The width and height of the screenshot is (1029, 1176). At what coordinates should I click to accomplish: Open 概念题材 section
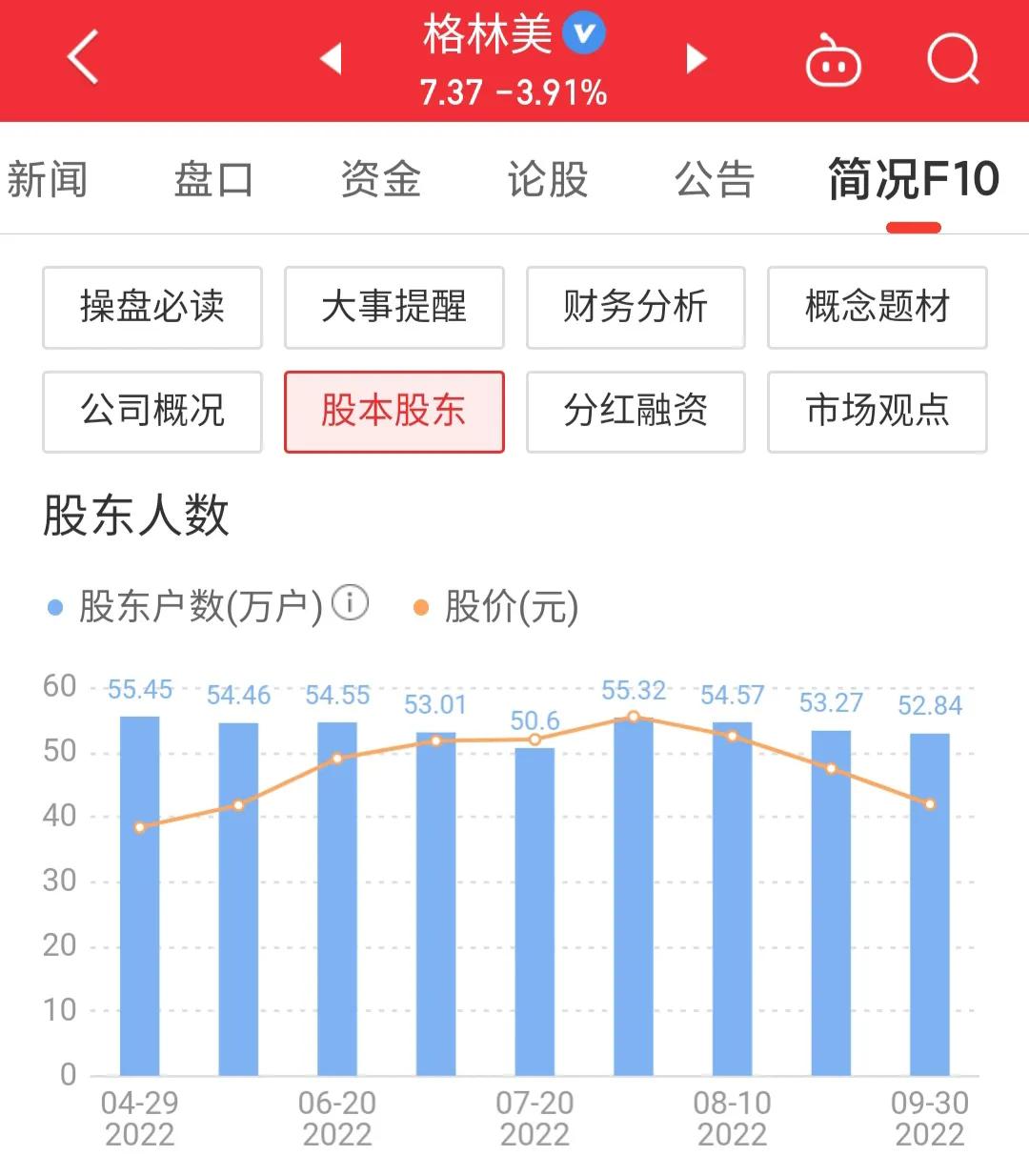pos(877,308)
